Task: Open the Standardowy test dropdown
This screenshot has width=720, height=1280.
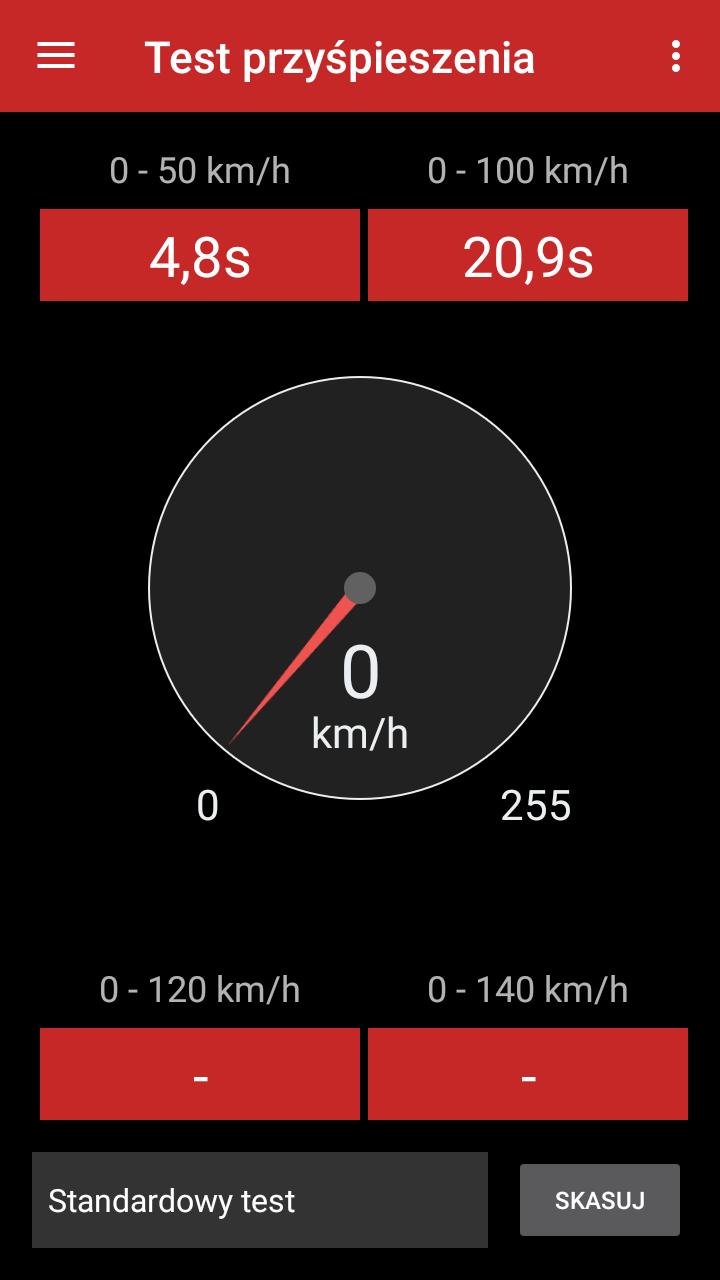Action: pyautogui.click(x=260, y=1200)
